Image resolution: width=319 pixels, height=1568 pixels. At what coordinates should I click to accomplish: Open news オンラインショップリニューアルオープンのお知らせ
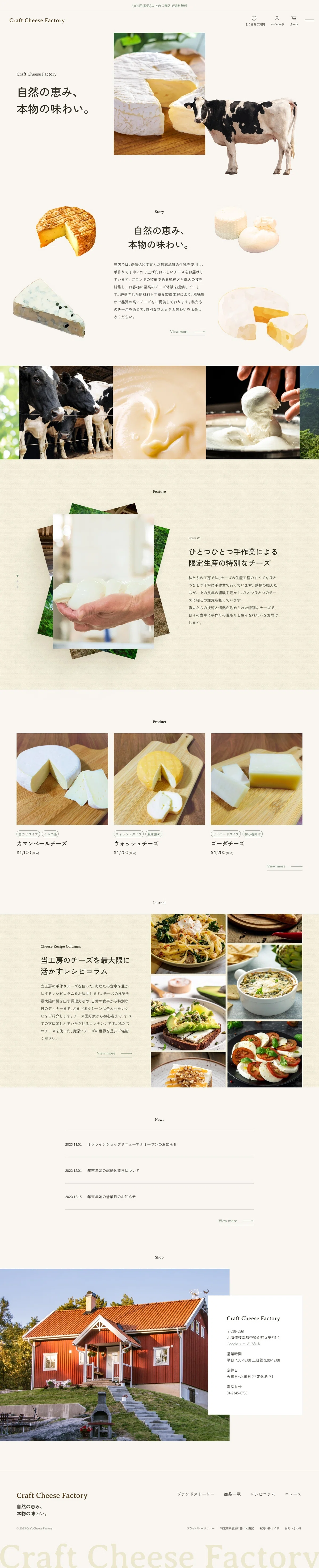tap(132, 1144)
